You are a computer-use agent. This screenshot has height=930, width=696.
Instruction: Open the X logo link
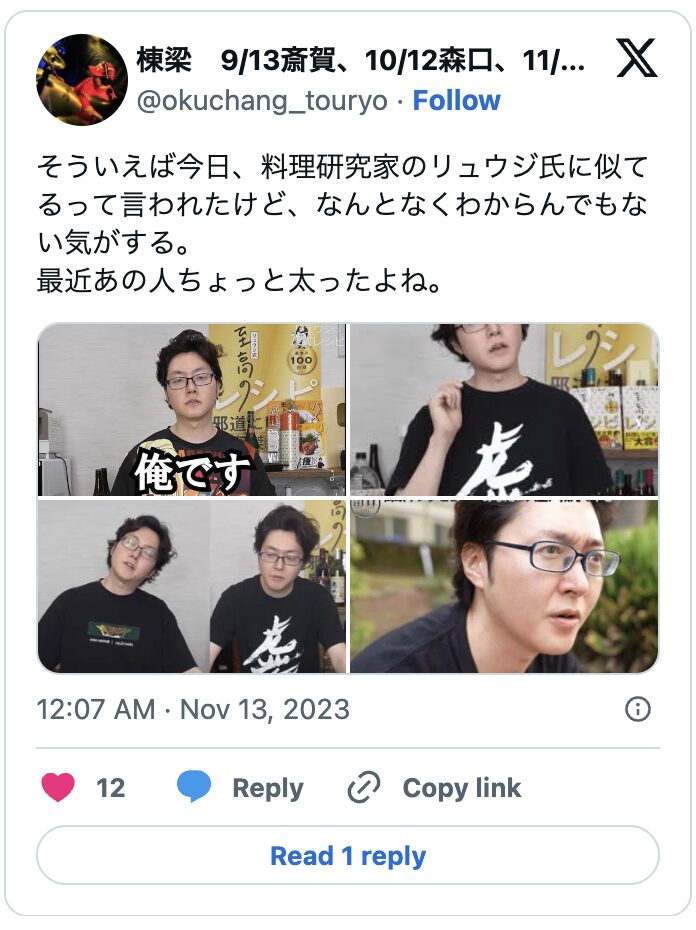[636, 61]
